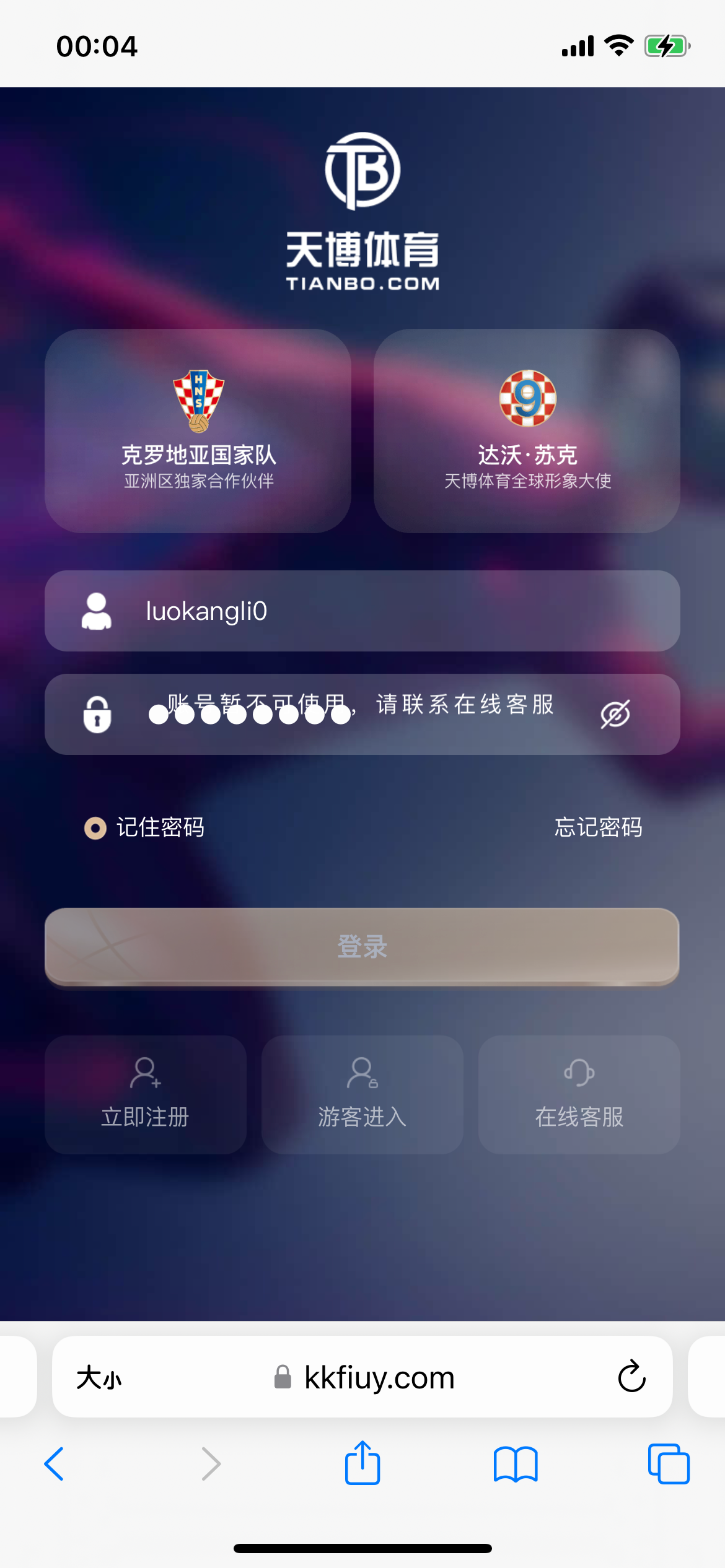
Task: Click the Safari share icon
Action: (362, 1465)
